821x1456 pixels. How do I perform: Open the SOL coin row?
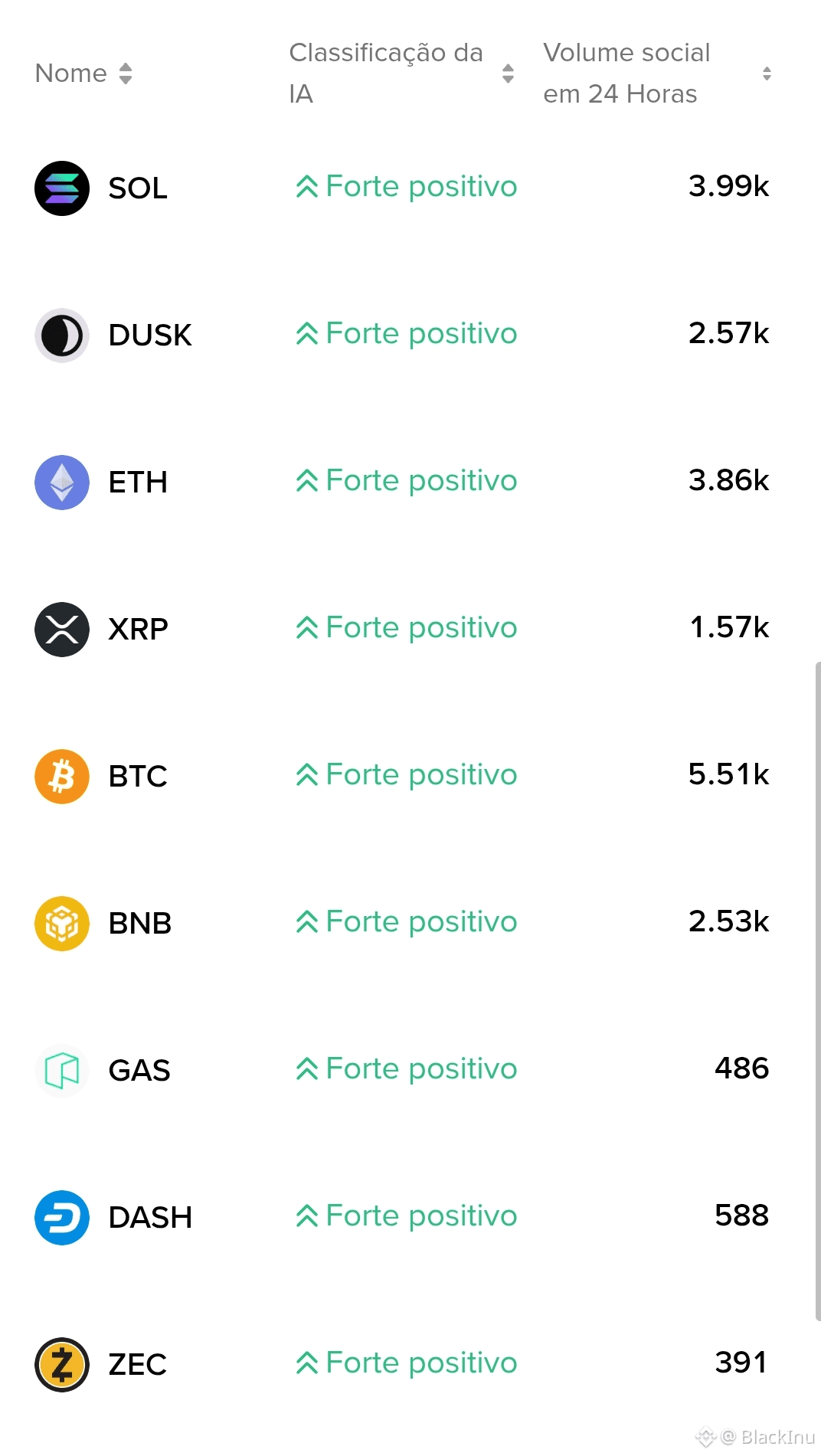138,188
